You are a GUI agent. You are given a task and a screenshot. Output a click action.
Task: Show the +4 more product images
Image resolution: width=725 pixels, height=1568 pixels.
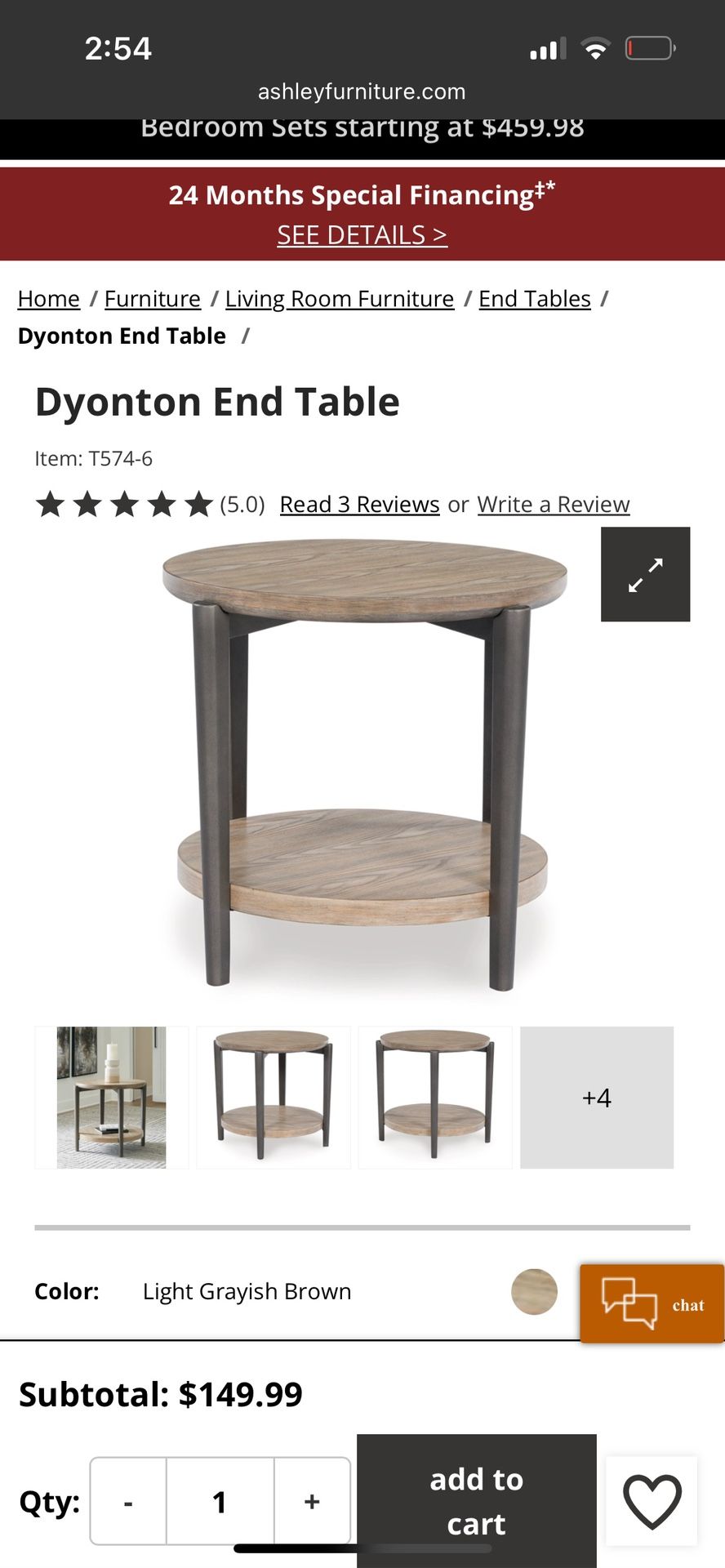pyautogui.click(x=597, y=1097)
